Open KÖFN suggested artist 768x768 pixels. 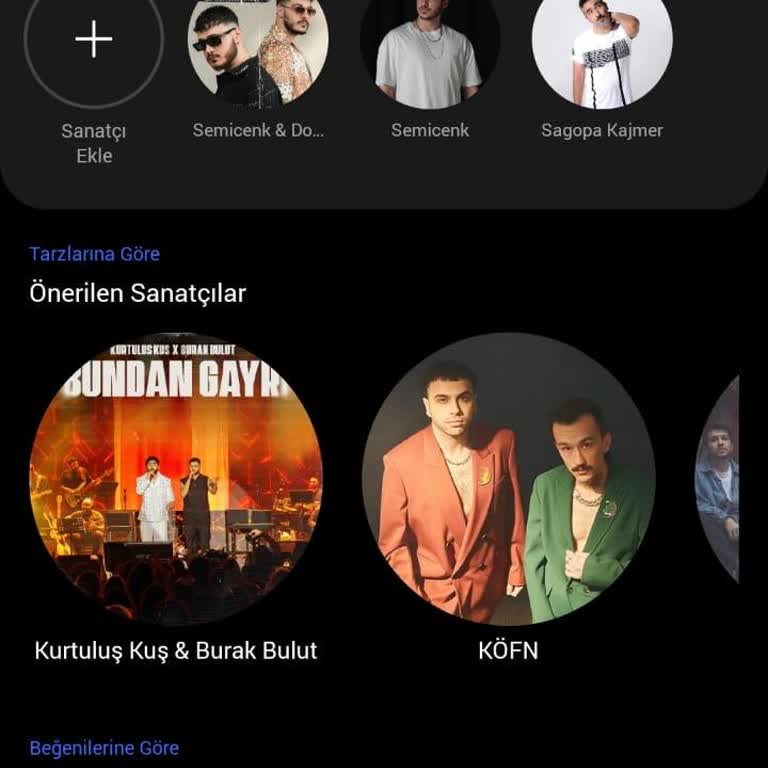tap(508, 480)
